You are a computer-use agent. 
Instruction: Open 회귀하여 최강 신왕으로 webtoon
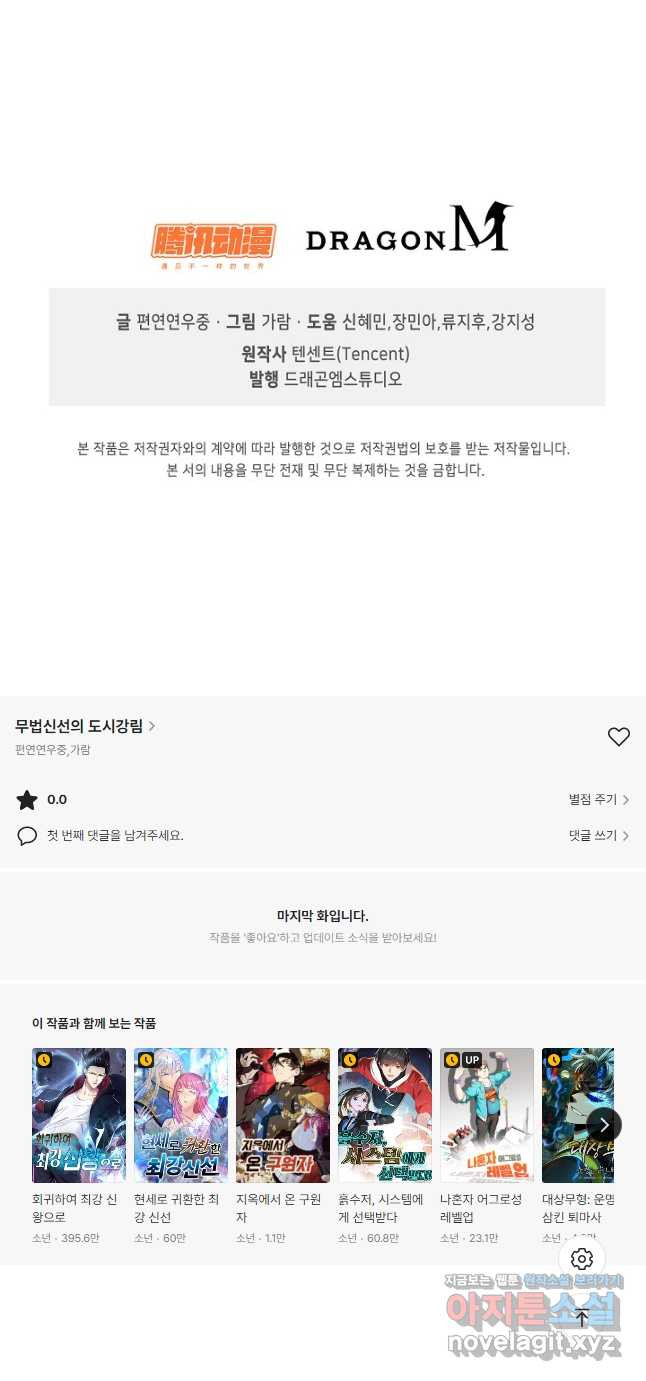pyautogui.click(x=79, y=1115)
